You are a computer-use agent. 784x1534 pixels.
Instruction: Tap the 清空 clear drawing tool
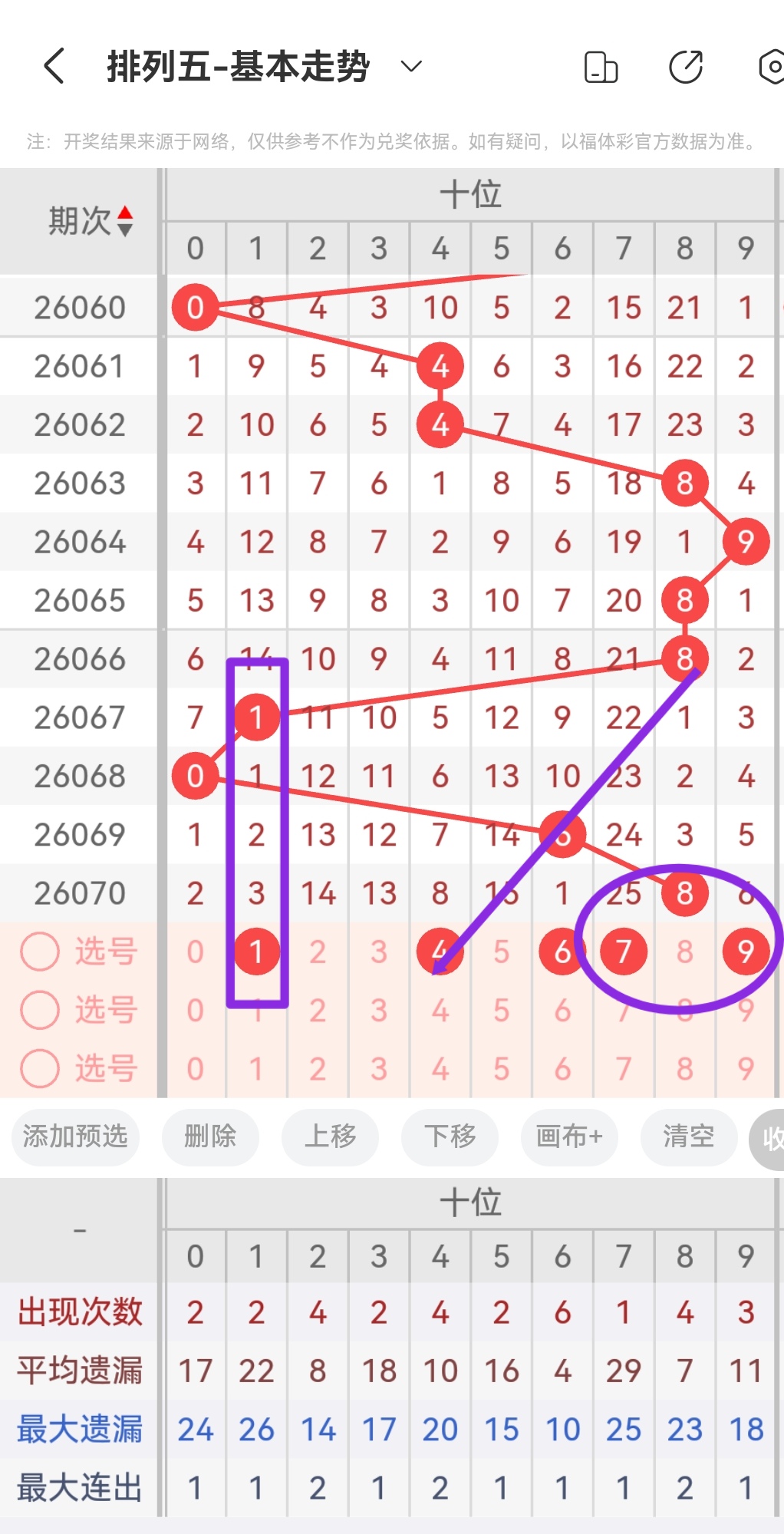(x=689, y=1138)
